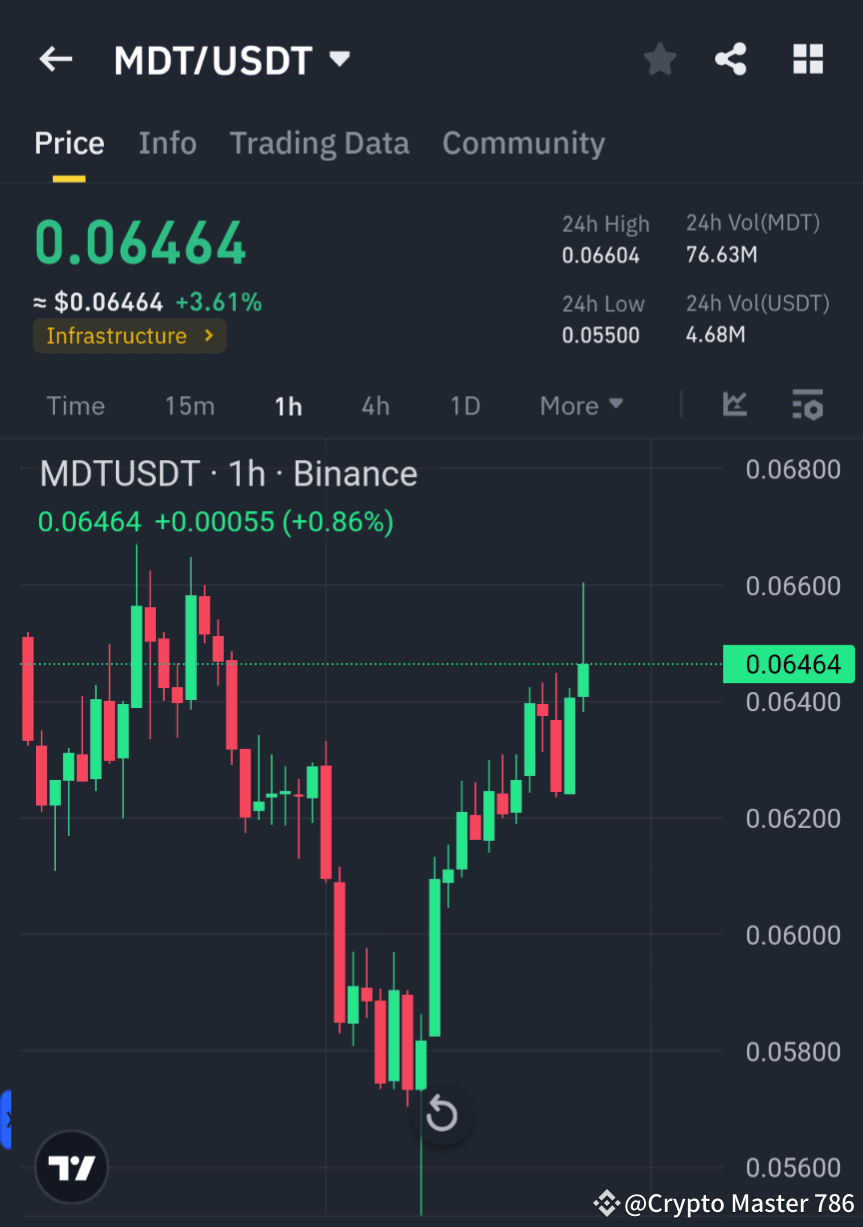Tap the back arrow icon
Screen dimensions: 863x1227
pos(55,59)
